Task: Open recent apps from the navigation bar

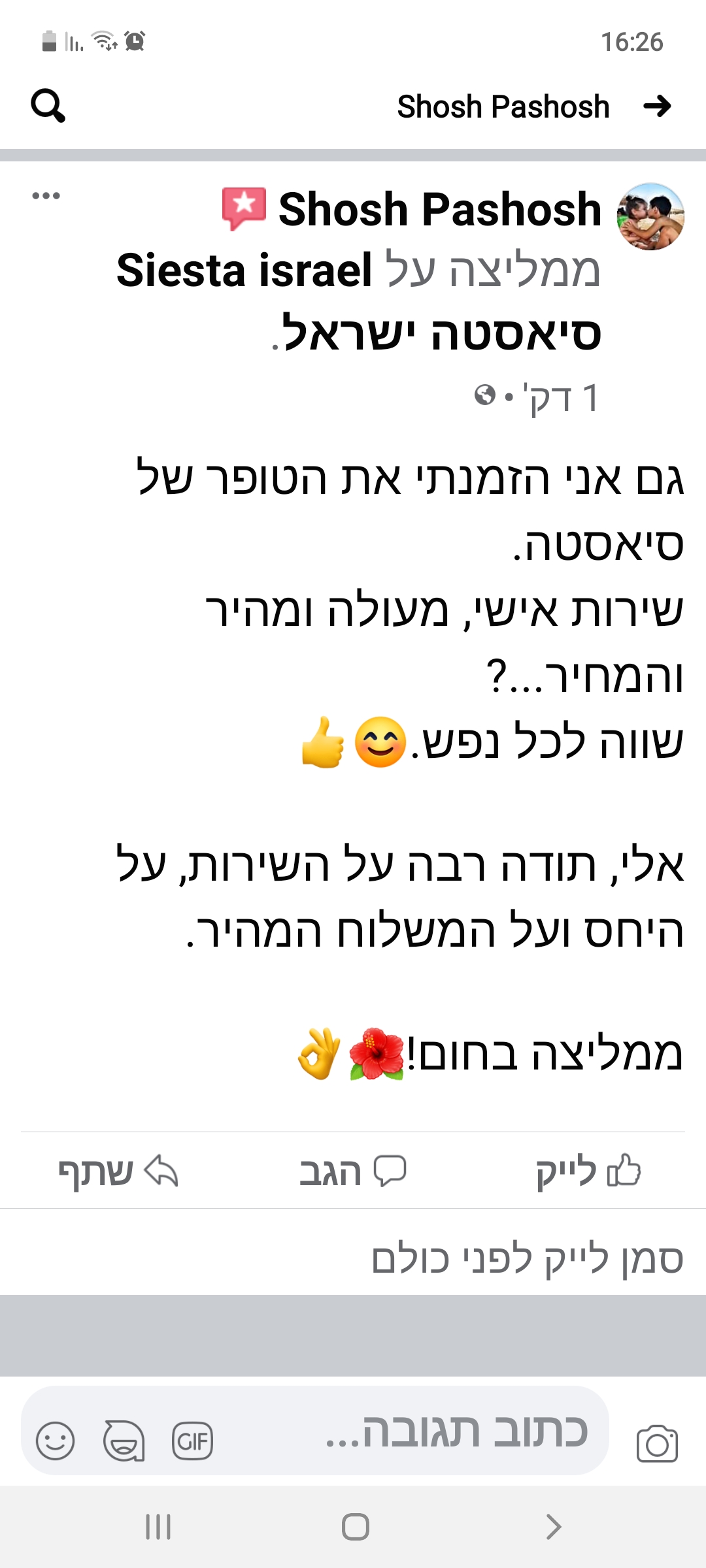Action: click(158, 1527)
